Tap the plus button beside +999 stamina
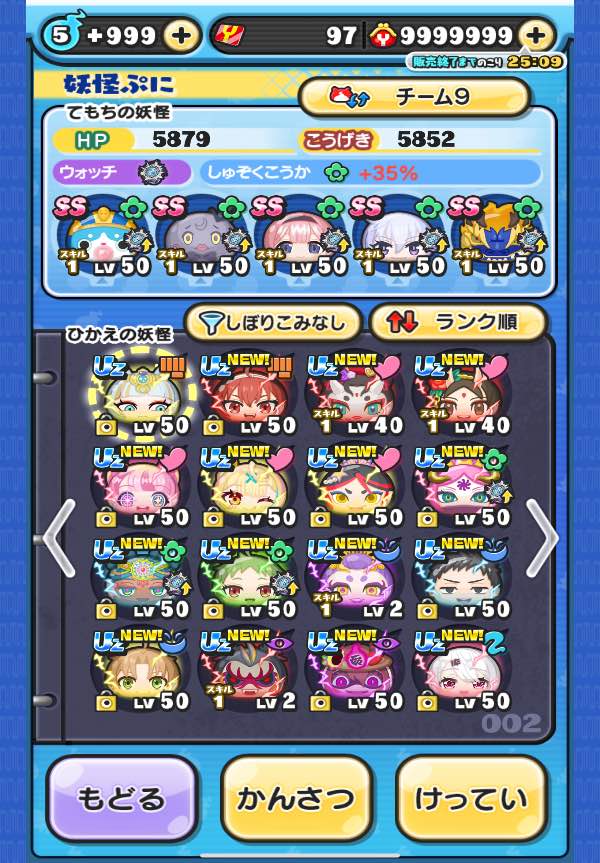Screen dimensions: 600x863 click(180, 36)
